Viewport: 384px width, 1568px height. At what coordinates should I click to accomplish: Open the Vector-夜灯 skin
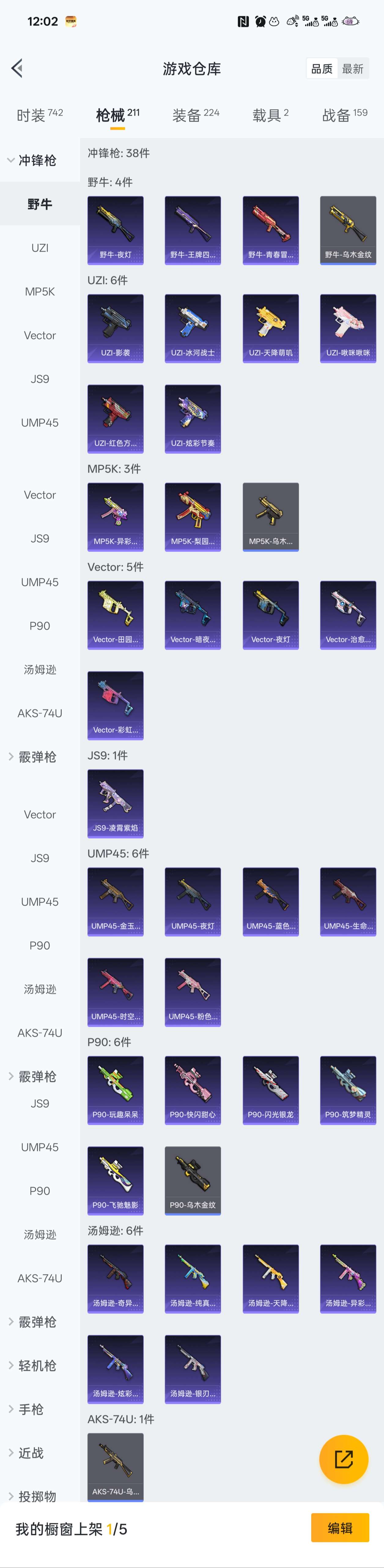[x=270, y=615]
